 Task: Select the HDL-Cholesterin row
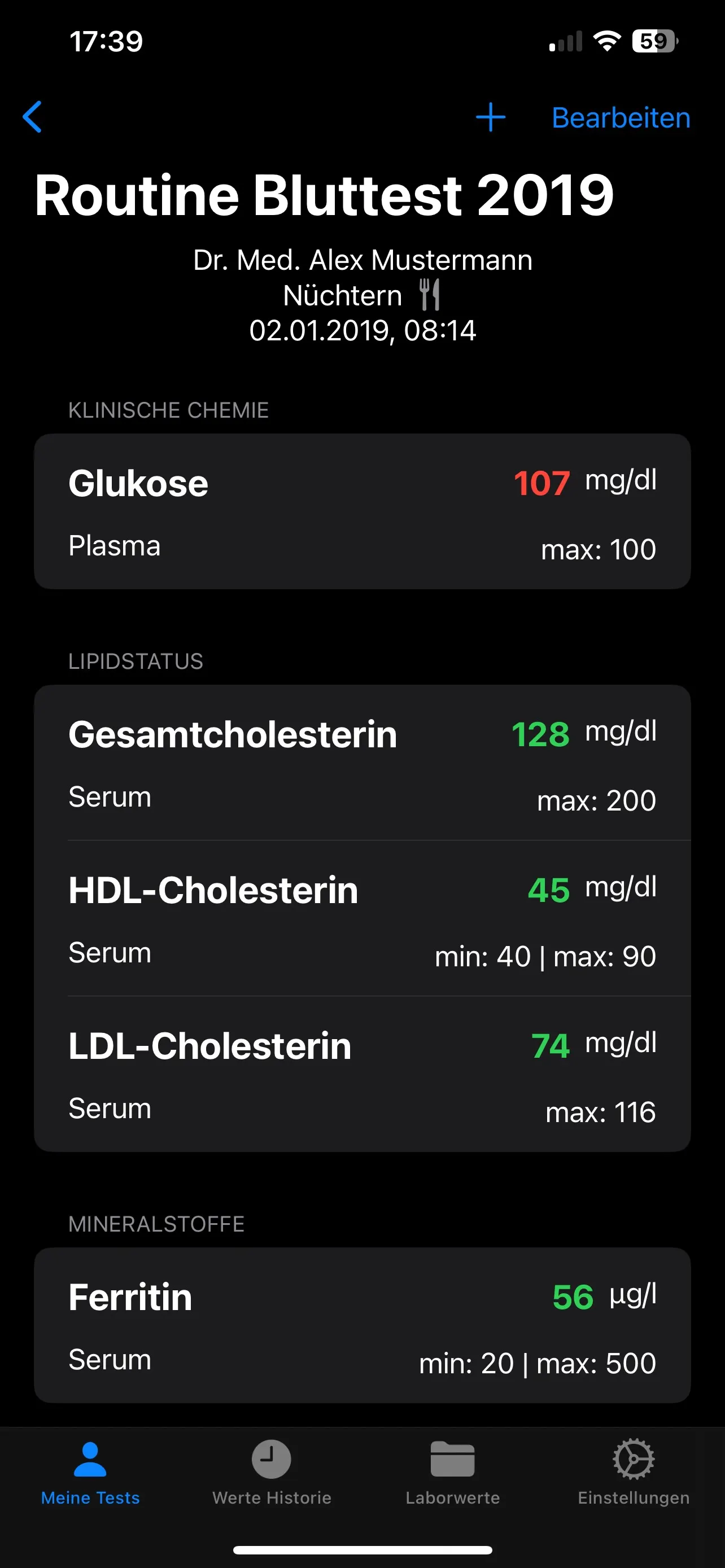[x=362, y=918]
